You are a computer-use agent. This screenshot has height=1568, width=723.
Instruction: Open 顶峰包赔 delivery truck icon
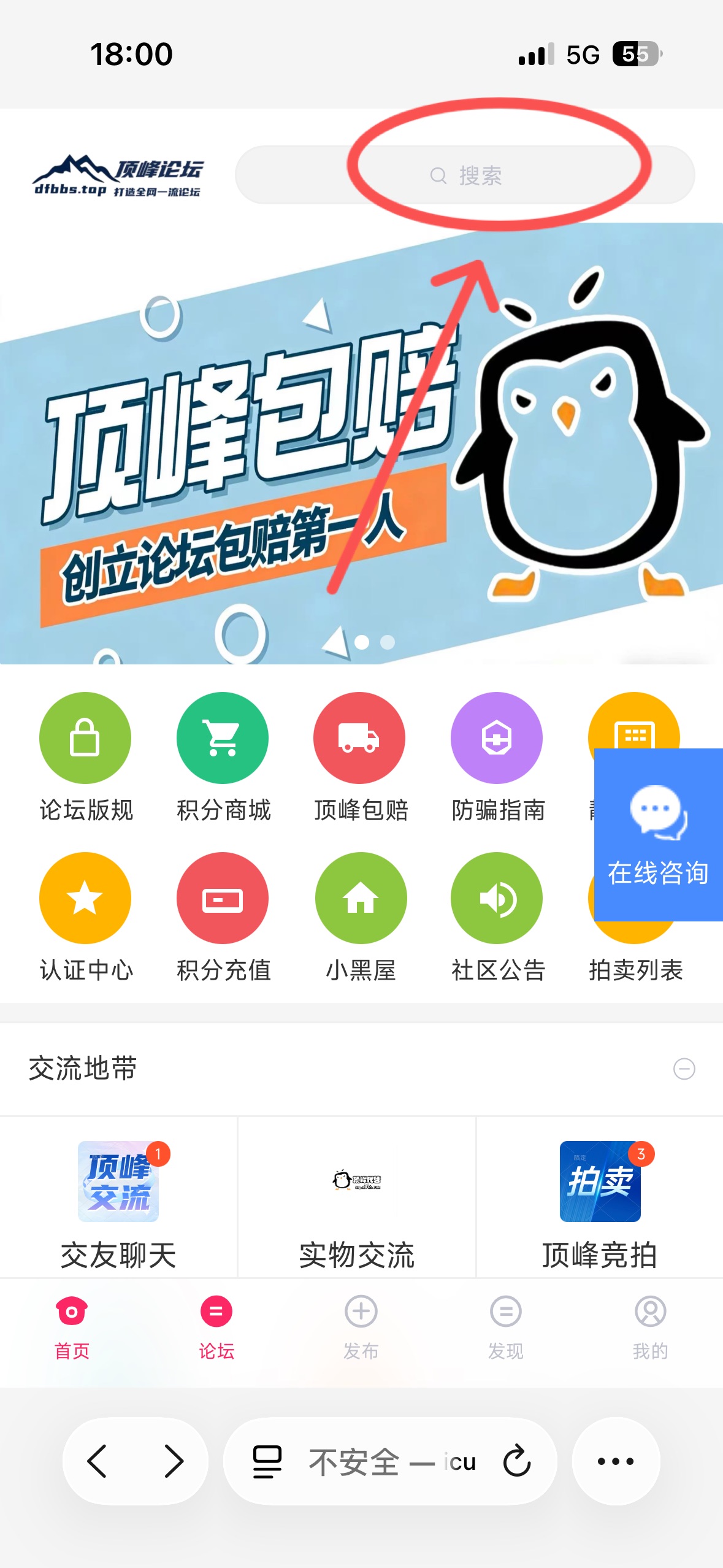359,739
